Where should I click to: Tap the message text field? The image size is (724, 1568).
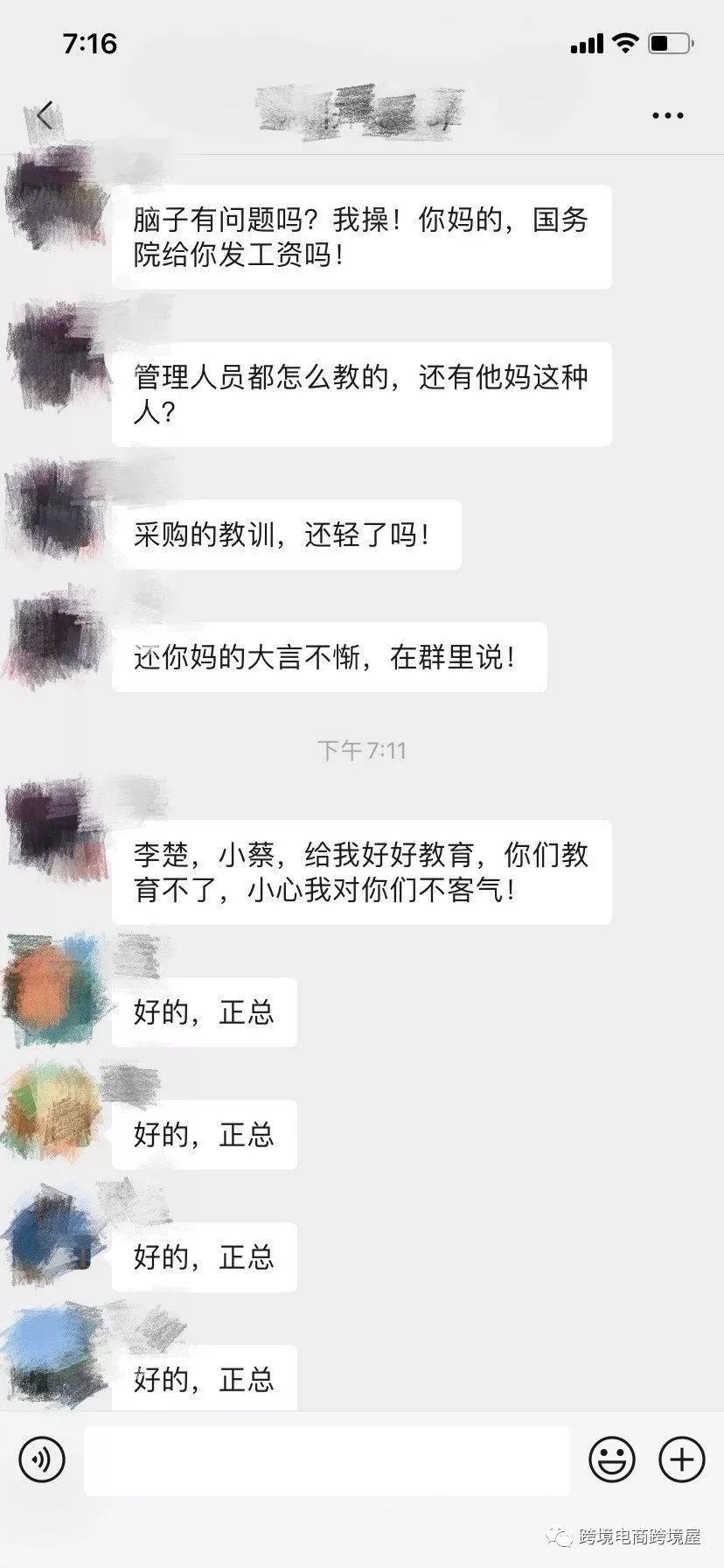click(326, 1460)
